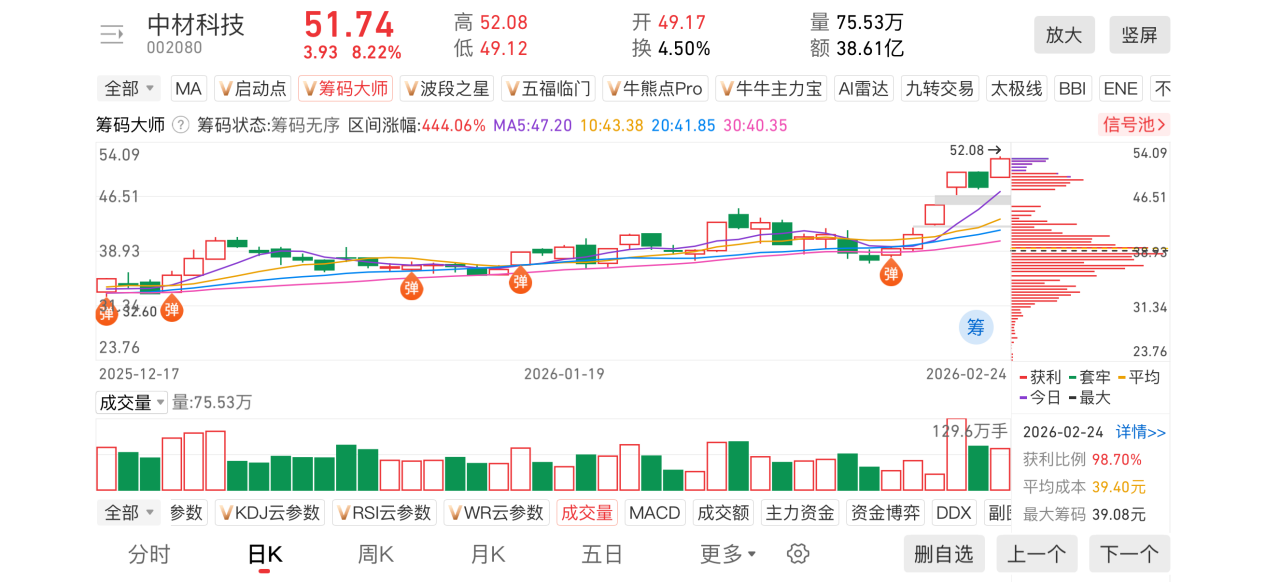The height and width of the screenshot is (582, 1266).
Task: Open the 信号池 signal pool
Action: click(x=1133, y=125)
